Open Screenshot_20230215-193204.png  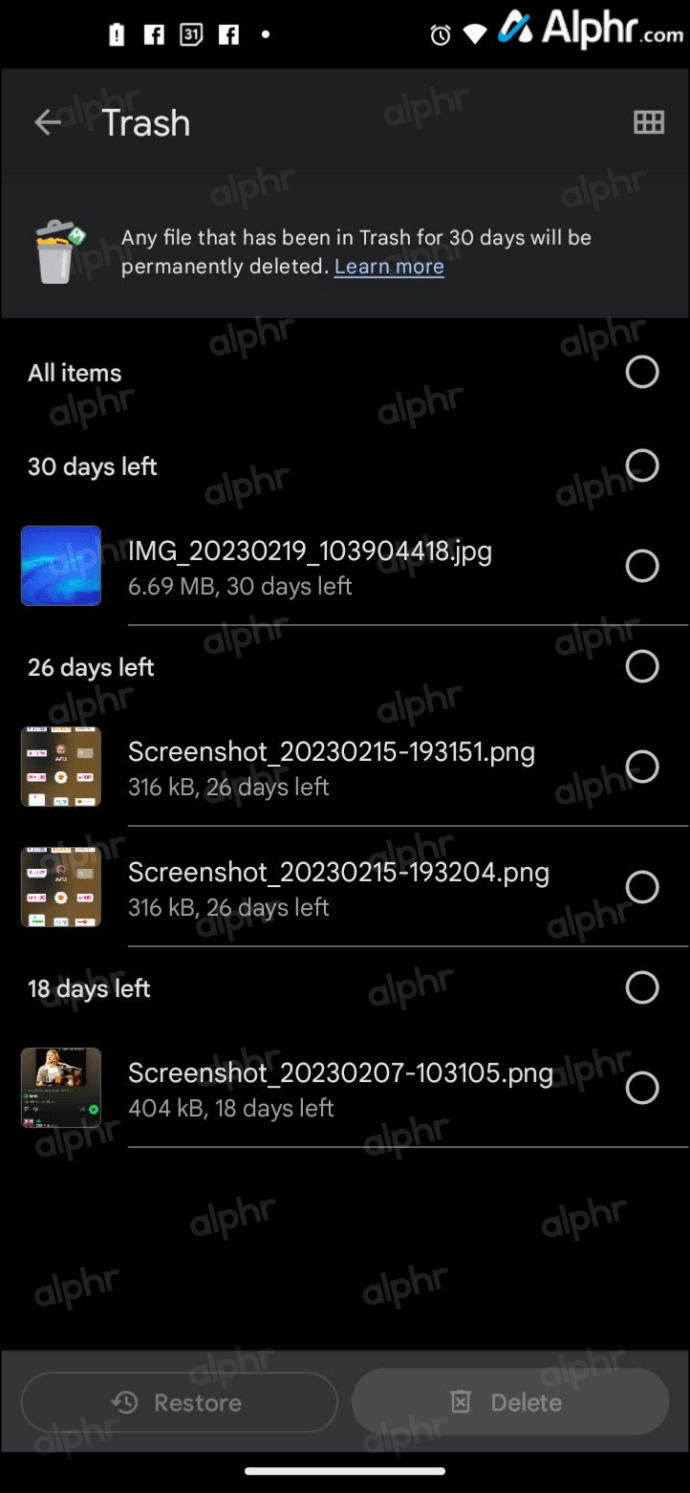pos(338,887)
